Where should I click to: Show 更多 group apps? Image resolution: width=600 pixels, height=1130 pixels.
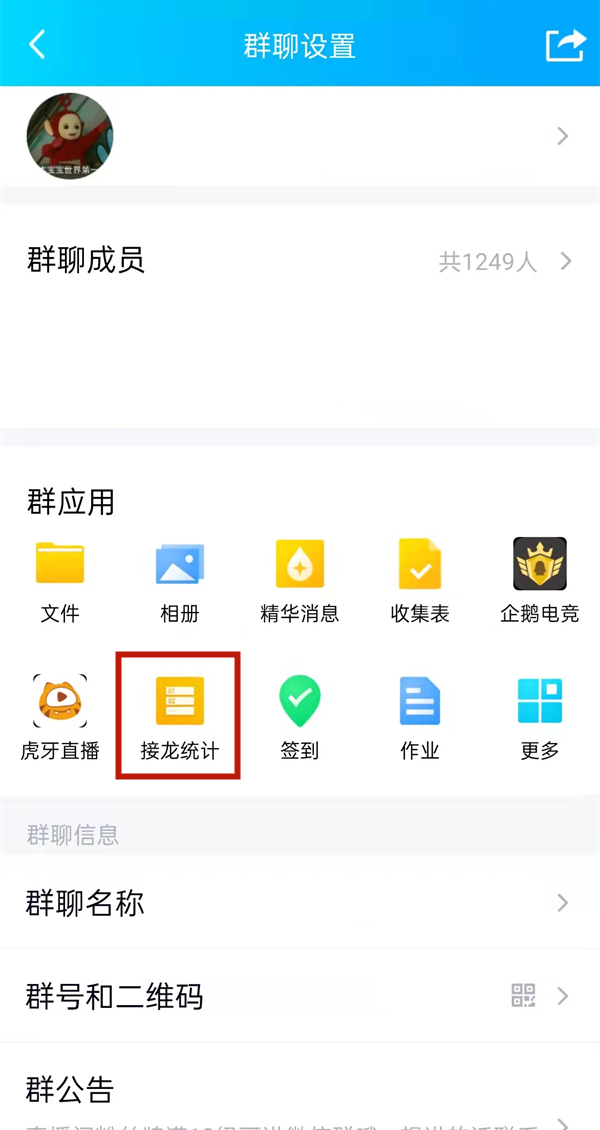tap(540, 716)
